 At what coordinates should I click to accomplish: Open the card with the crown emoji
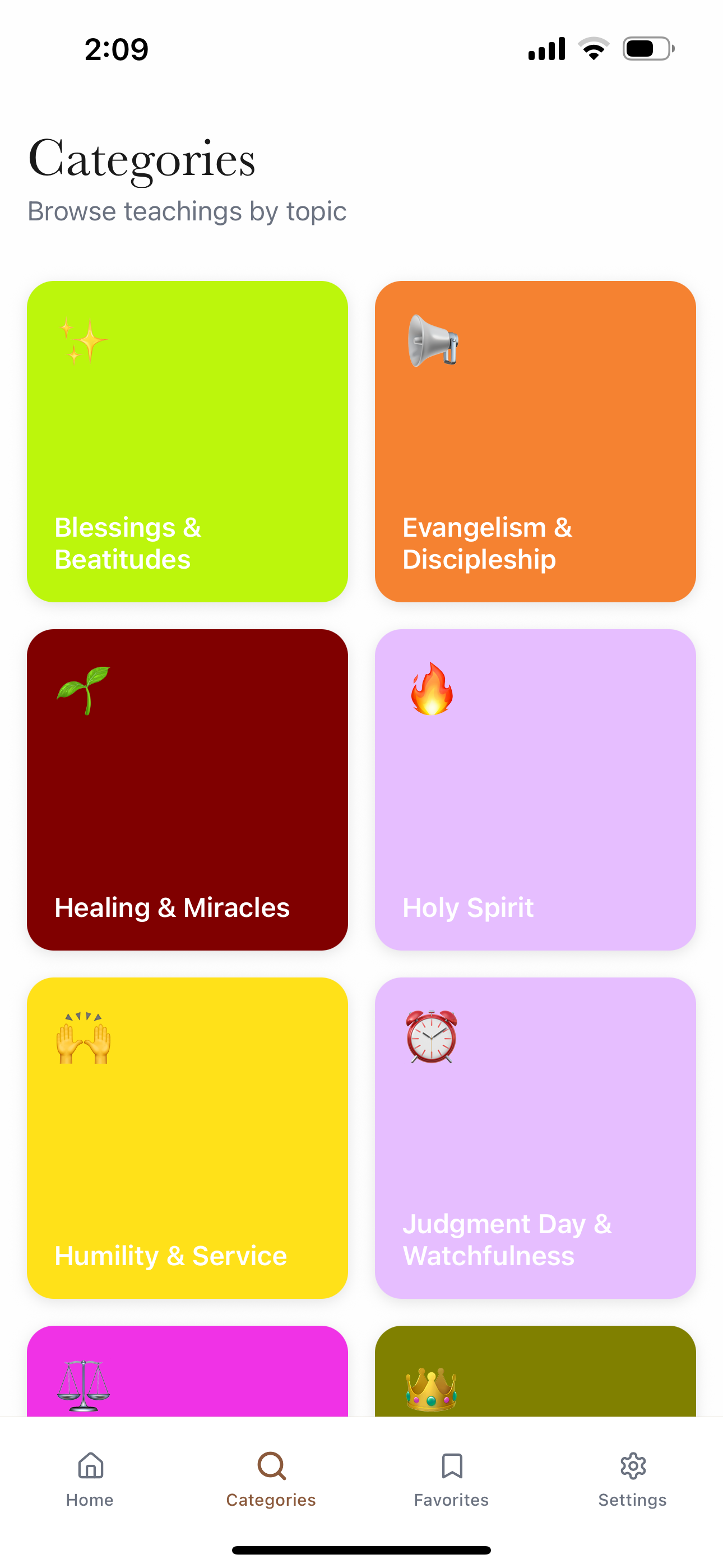point(535,1371)
